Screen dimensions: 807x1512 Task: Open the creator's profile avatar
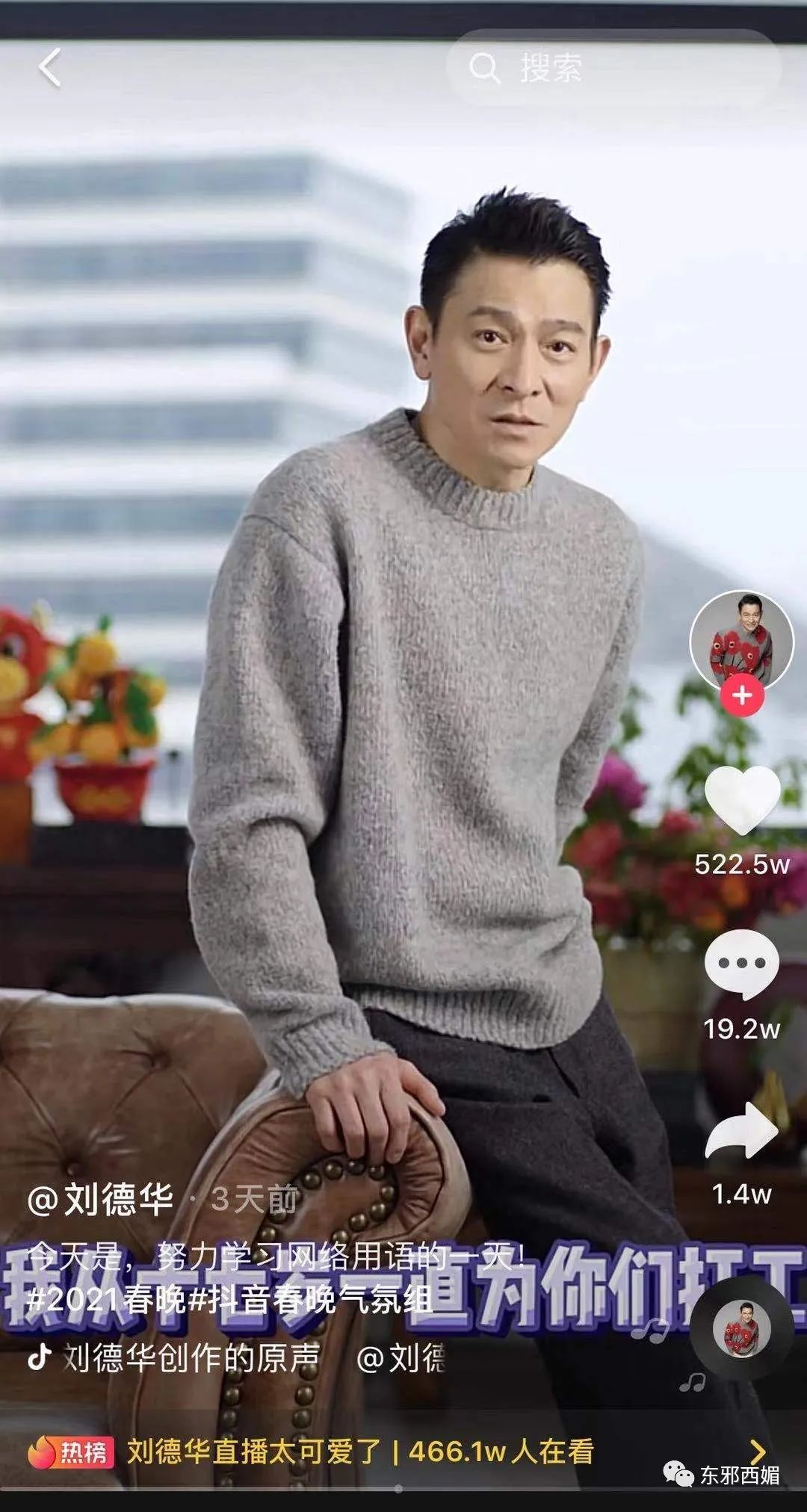click(x=741, y=639)
